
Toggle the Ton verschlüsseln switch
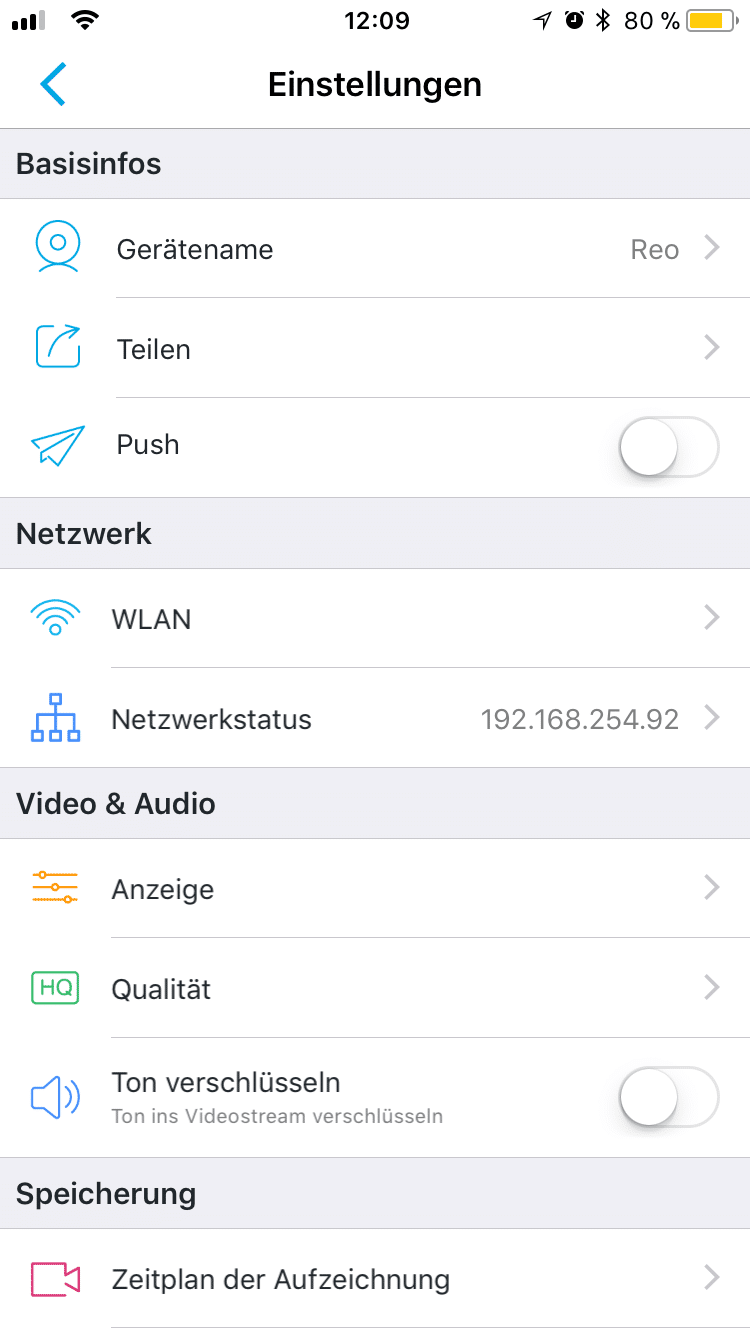point(668,1096)
